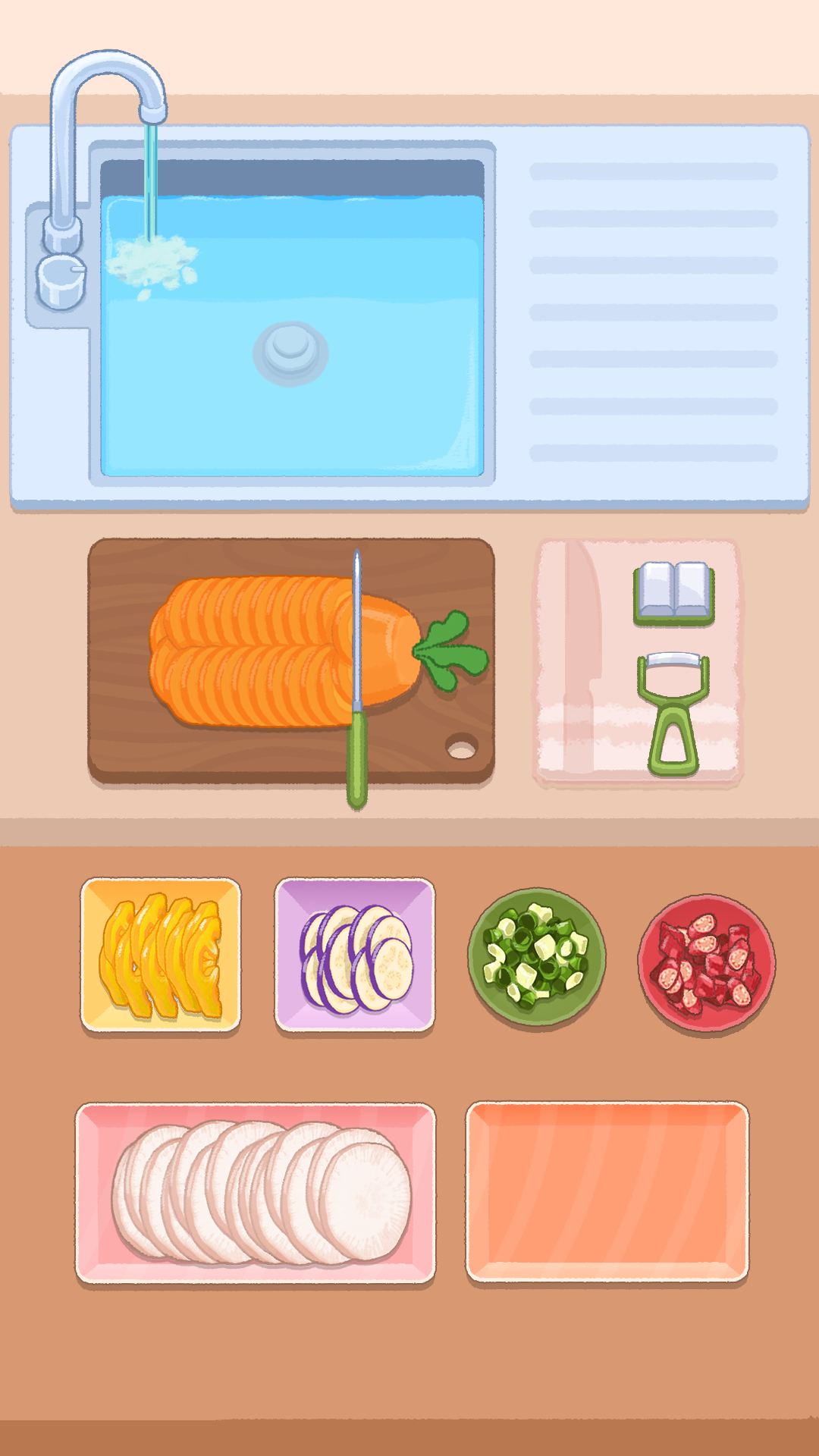
Task: Tap the recipe book icon
Action: click(x=673, y=593)
